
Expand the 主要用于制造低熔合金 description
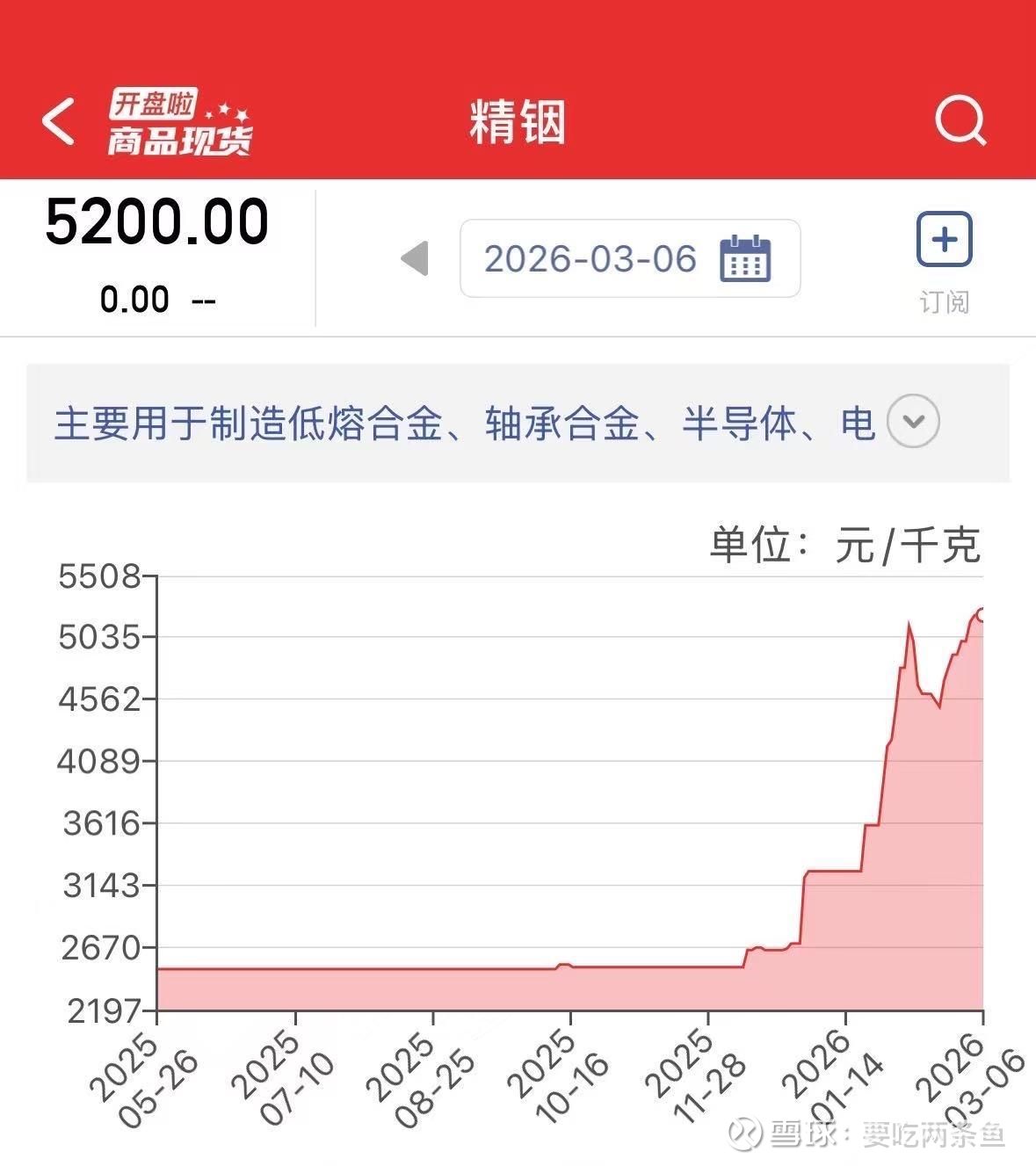[x=913, y=422]
